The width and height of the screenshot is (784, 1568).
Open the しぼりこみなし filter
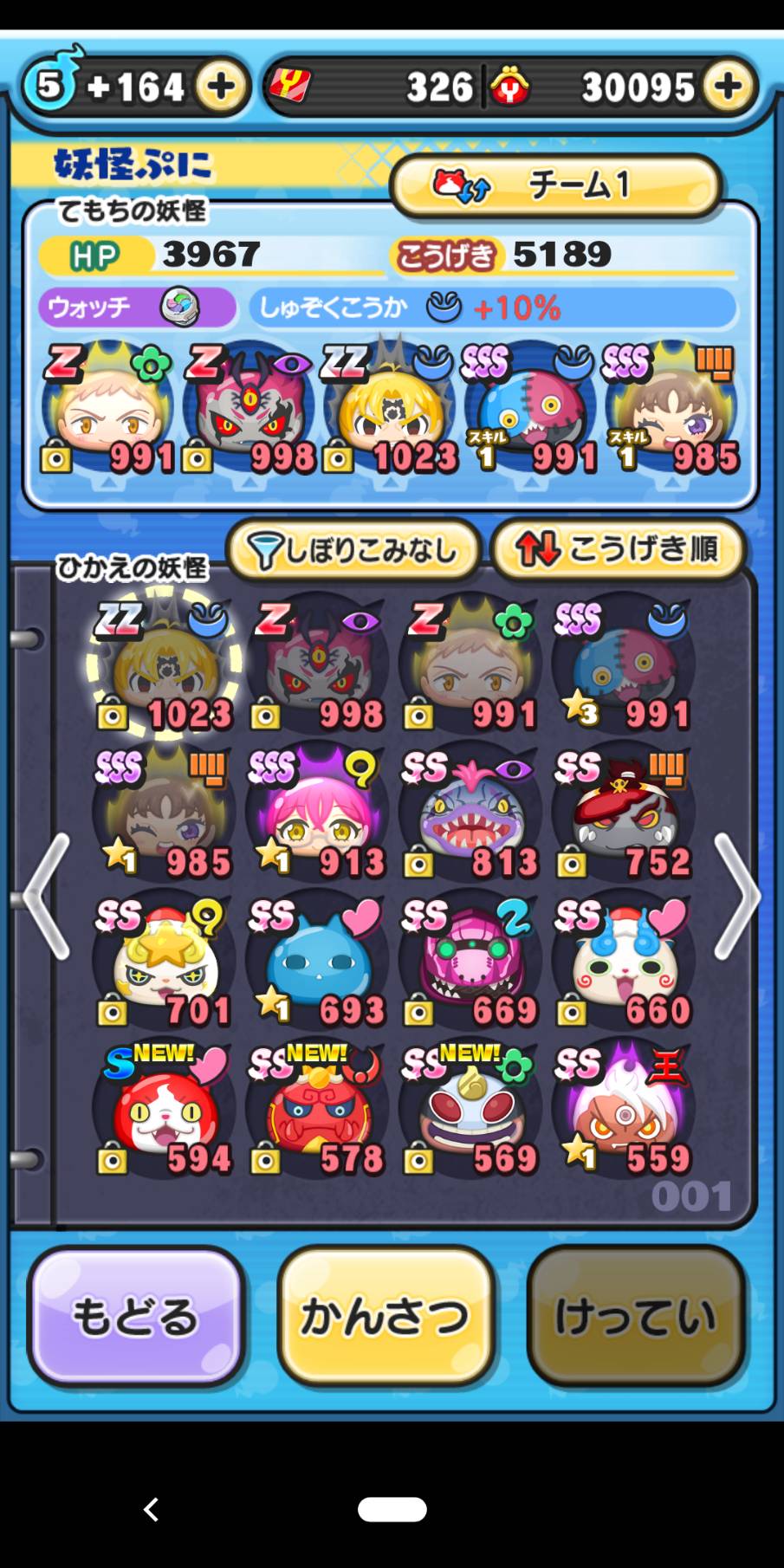click(353, 549)
